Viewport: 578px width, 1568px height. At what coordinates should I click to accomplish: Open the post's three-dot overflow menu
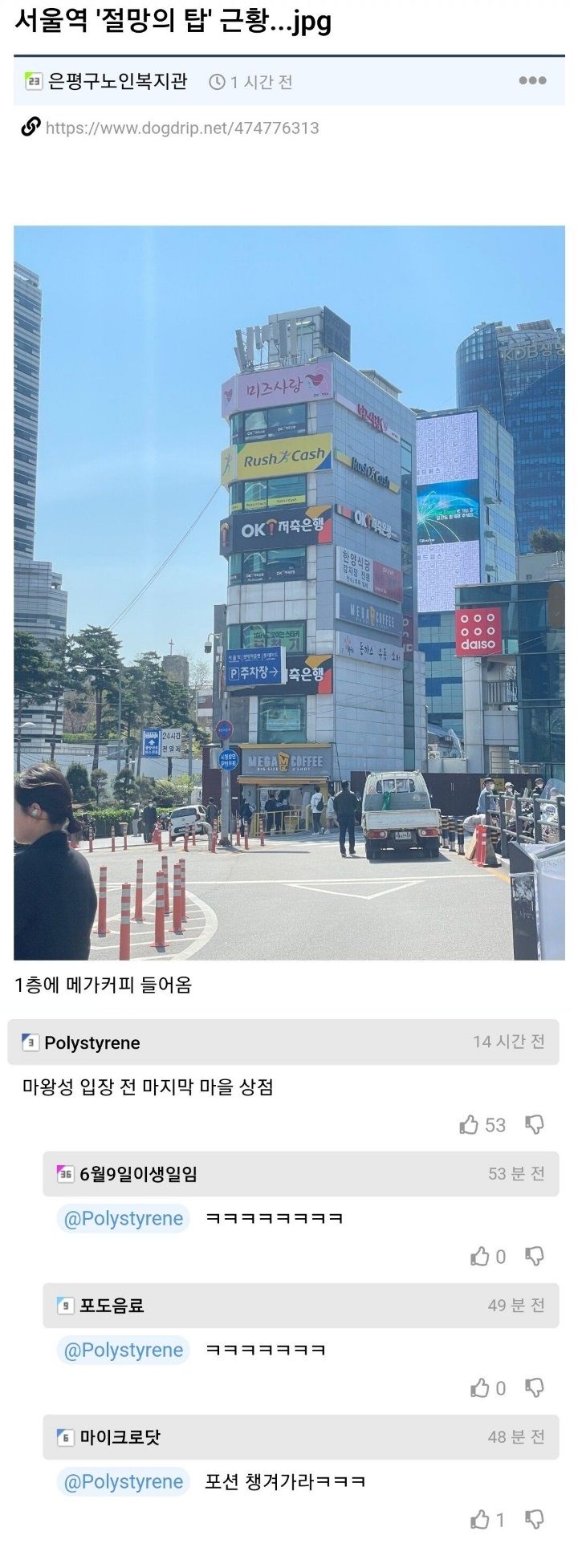click(x=532, y=80)
